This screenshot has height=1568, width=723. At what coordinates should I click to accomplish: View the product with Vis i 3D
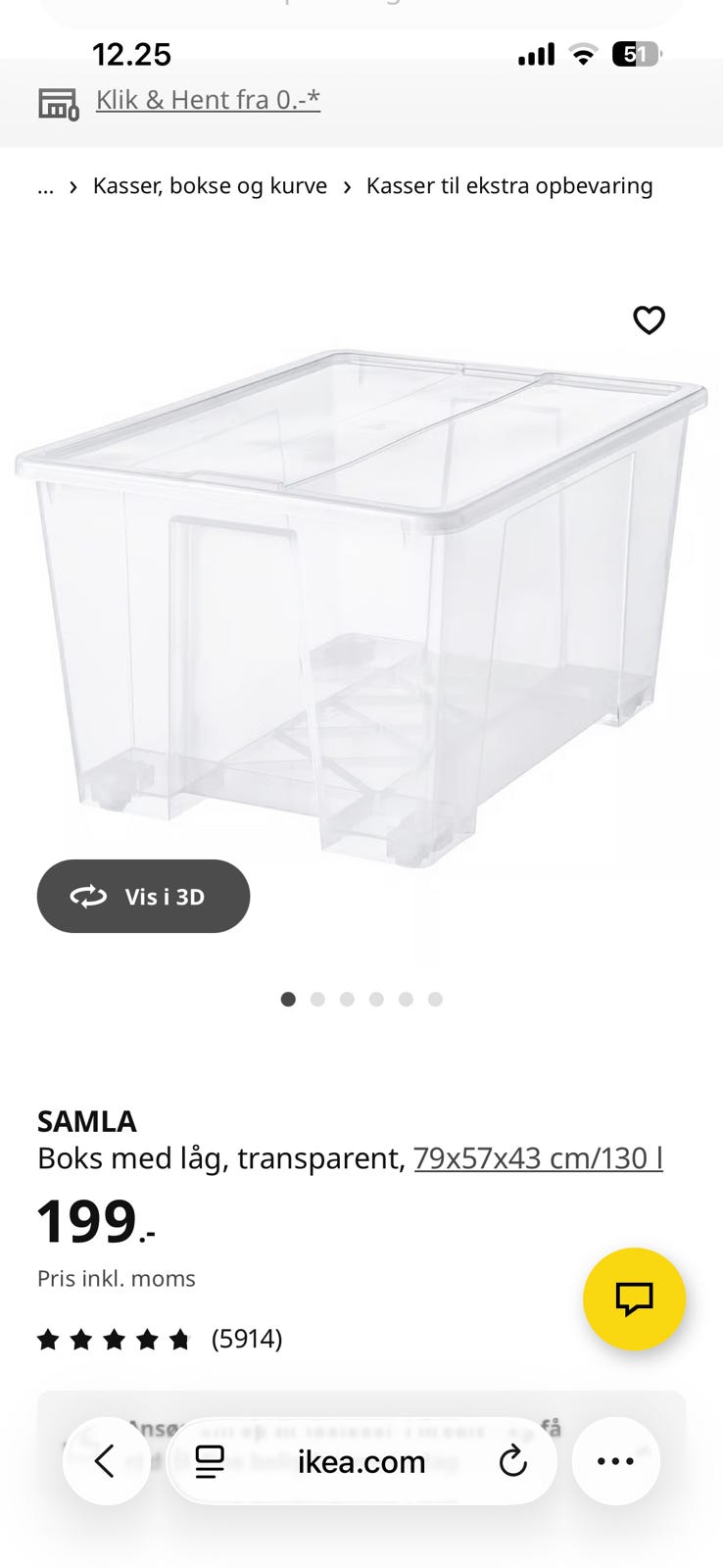pyautogui.click(x=143, y=896)
